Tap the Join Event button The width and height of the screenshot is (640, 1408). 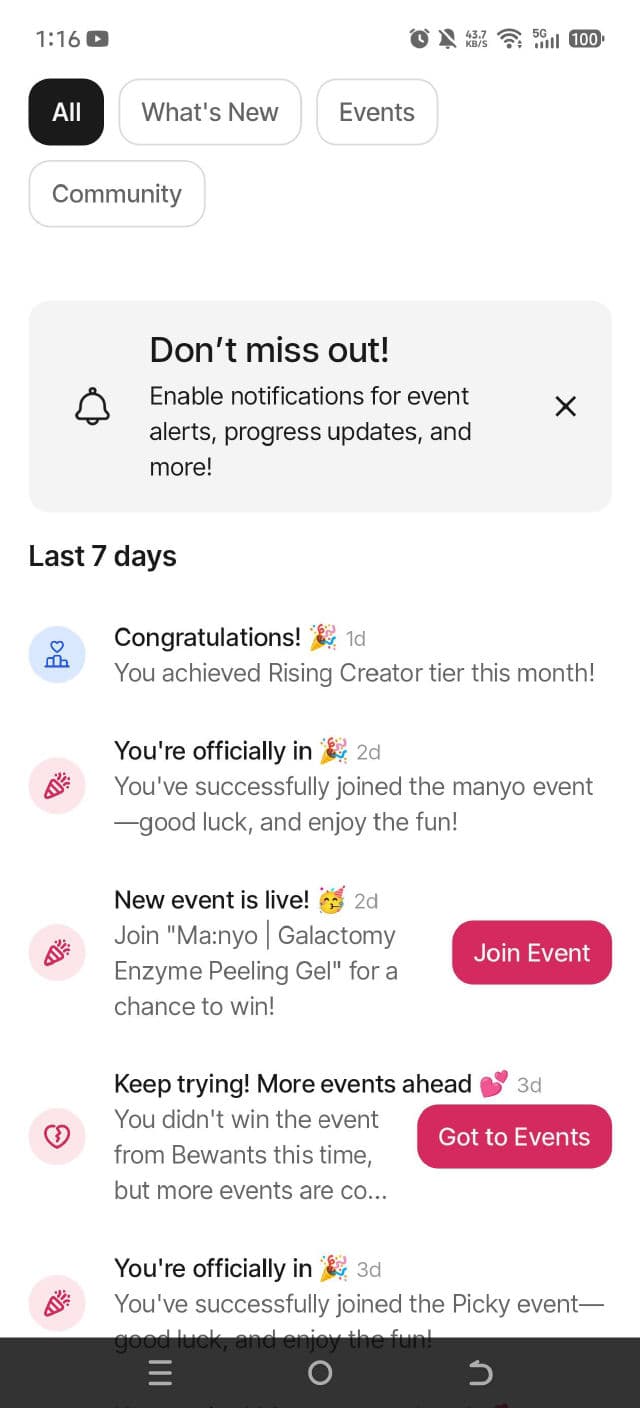[532, 953]
